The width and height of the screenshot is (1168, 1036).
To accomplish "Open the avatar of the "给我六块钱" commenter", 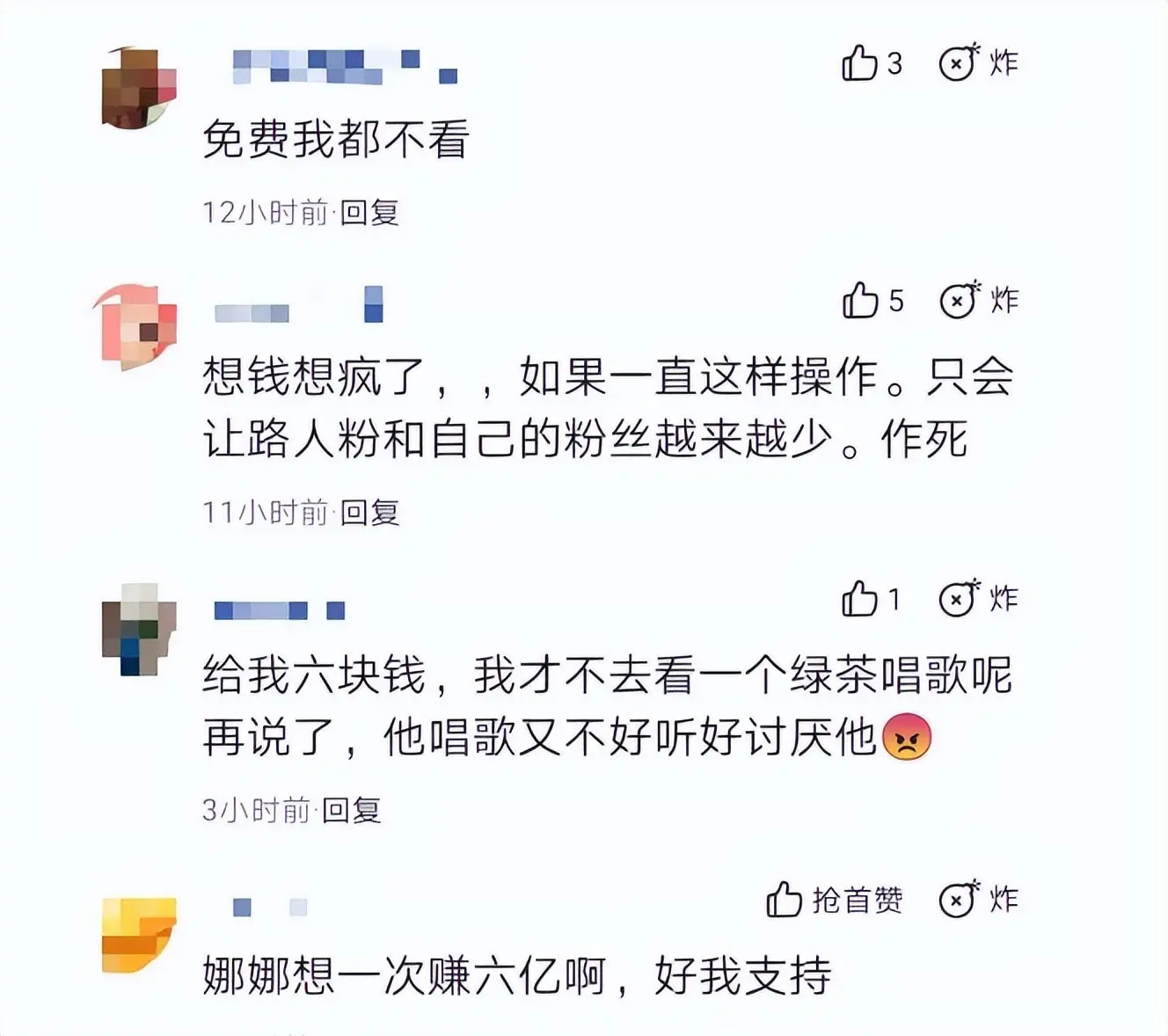I will (x=138, y=628).
